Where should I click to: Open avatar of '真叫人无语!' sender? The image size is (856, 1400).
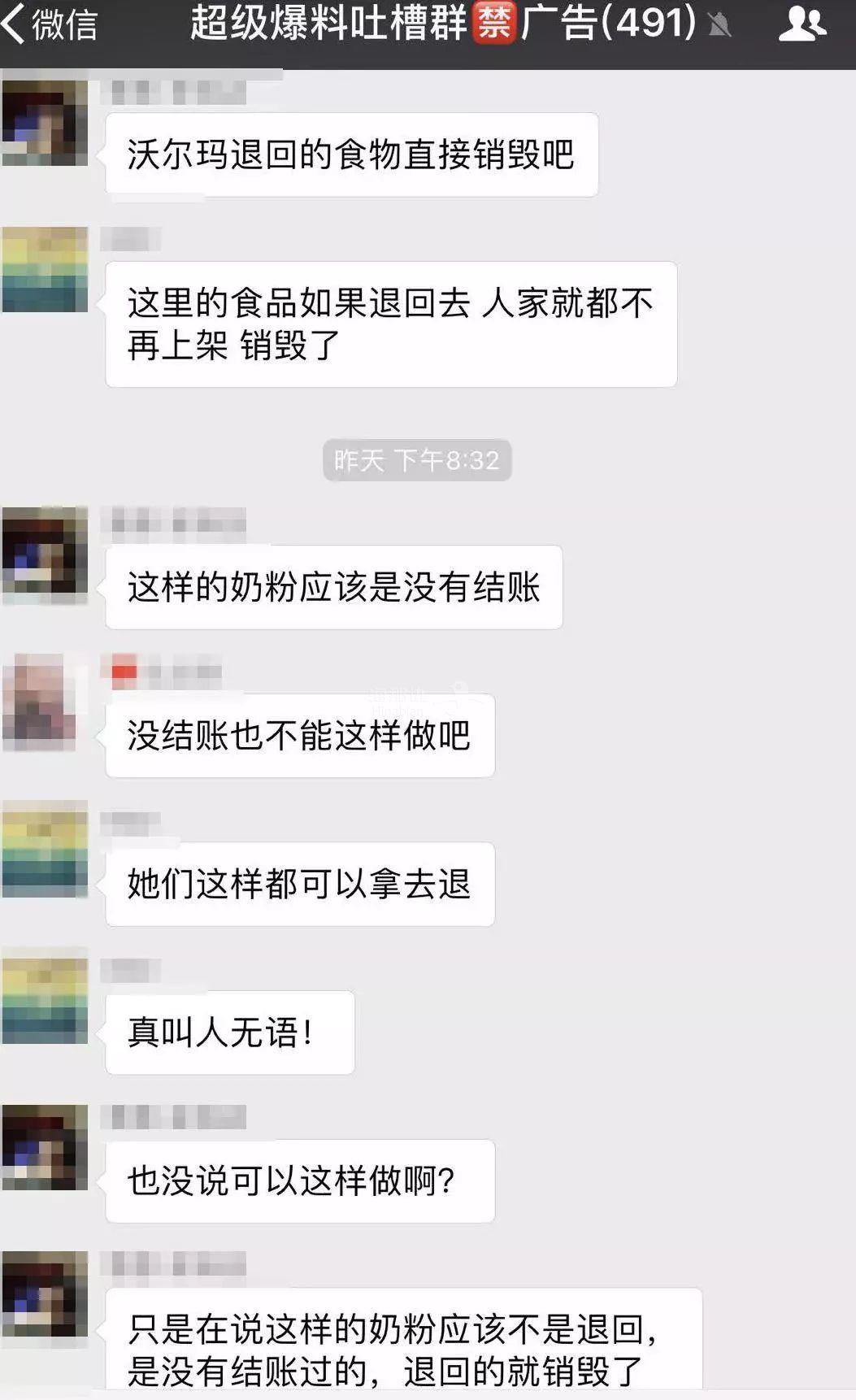(45, 1001)
